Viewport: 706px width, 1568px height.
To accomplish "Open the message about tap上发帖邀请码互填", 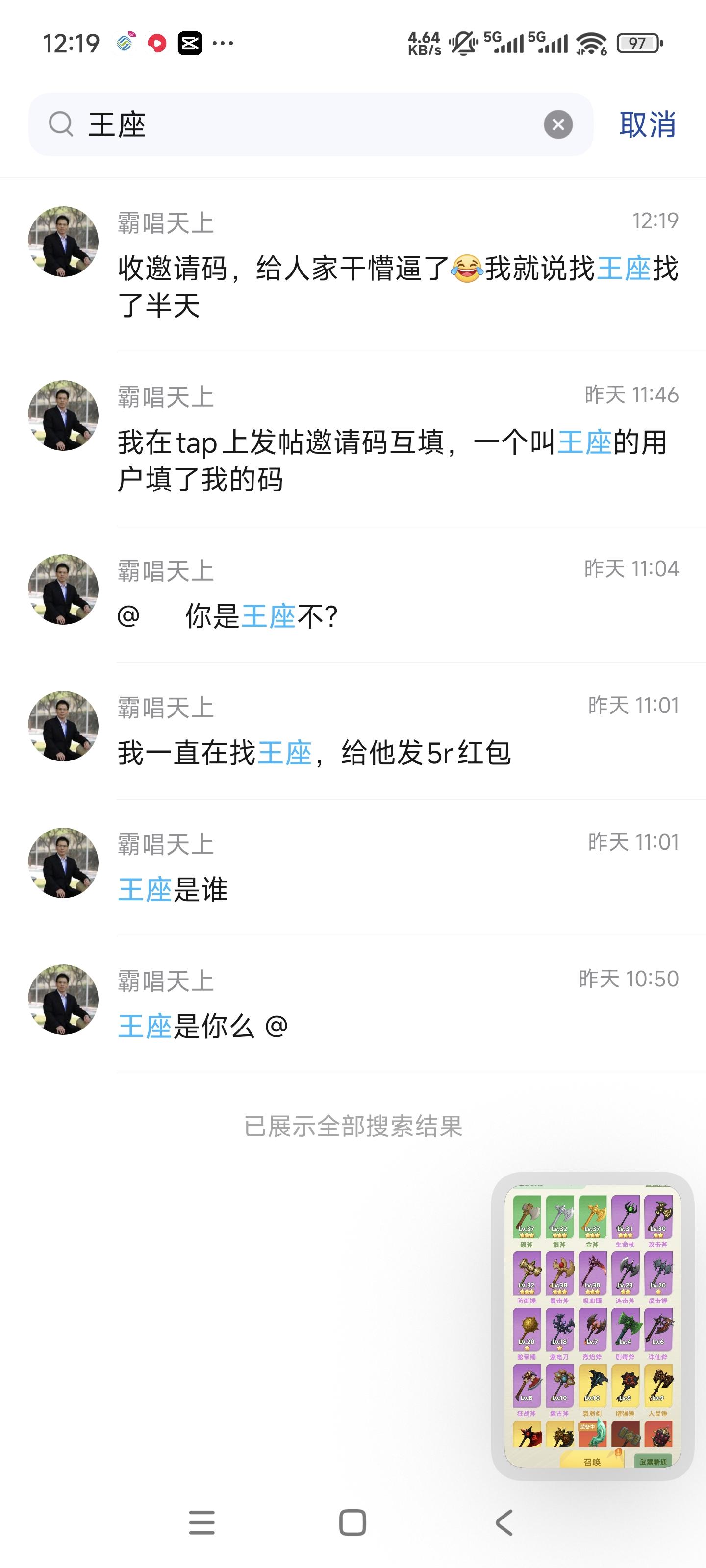I will [x=397, y=460].
